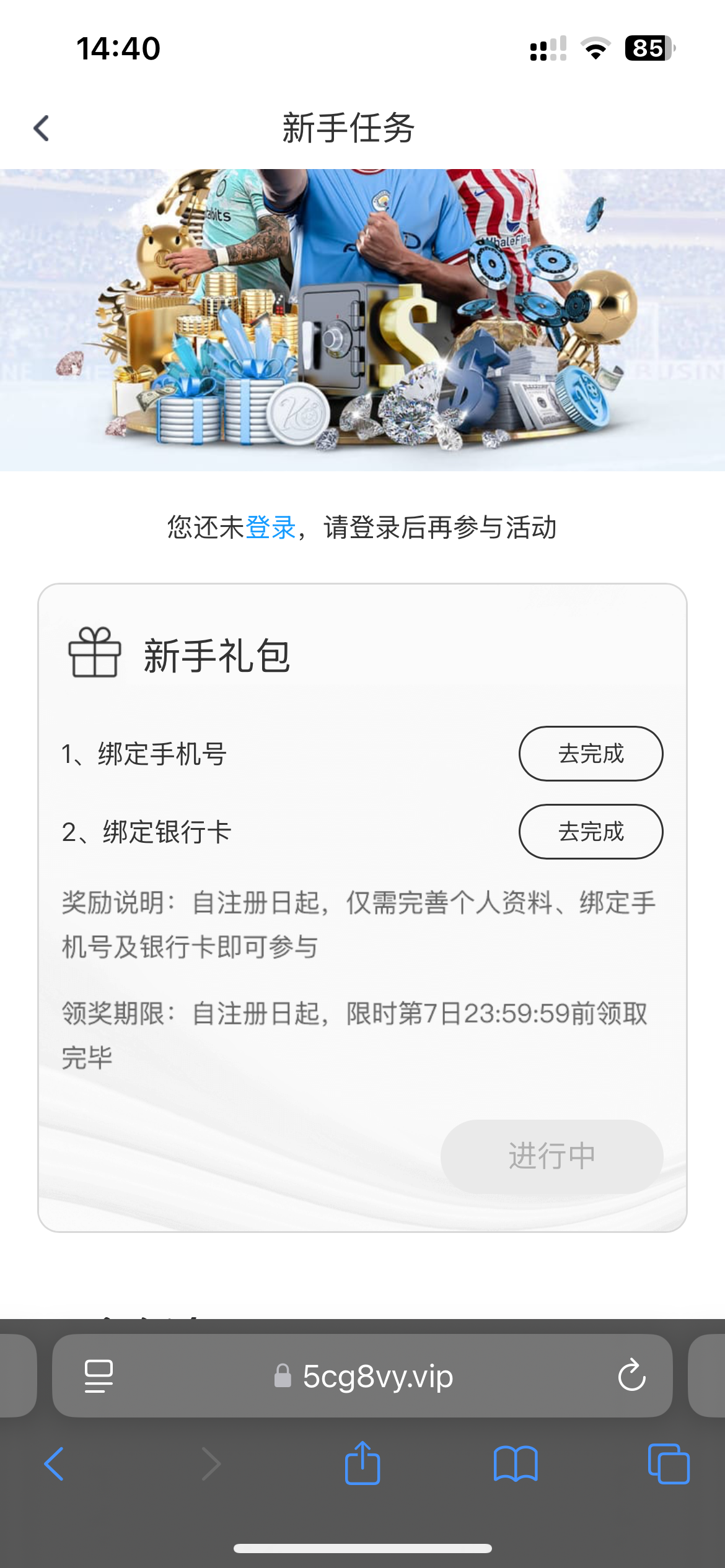This screenshot has width=725, height=1568.
Task: Show all open Safari tabs
Action: pyautogui.click(x=668, y=1464)
